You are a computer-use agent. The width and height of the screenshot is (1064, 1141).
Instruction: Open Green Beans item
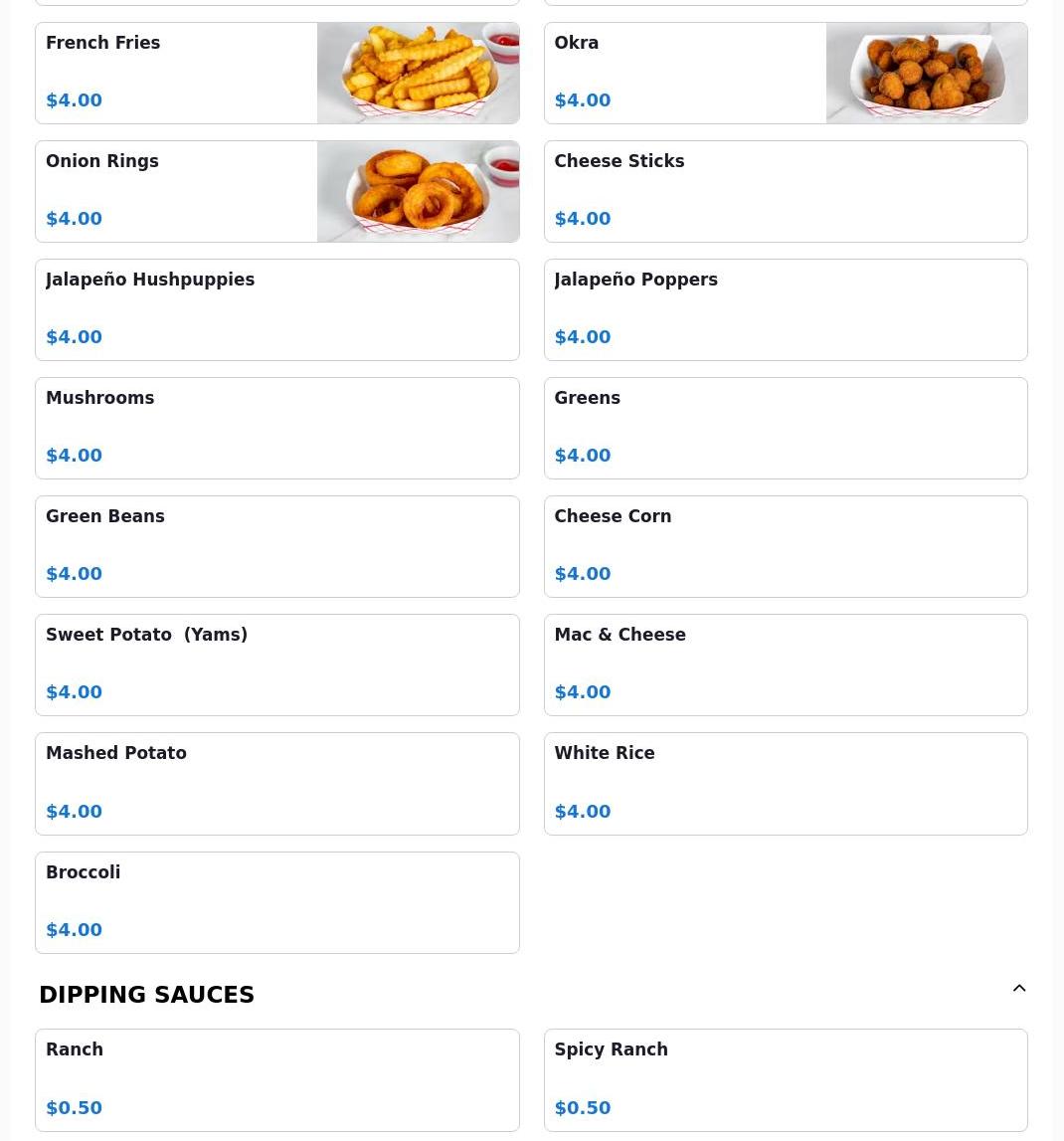pos(276,546)
